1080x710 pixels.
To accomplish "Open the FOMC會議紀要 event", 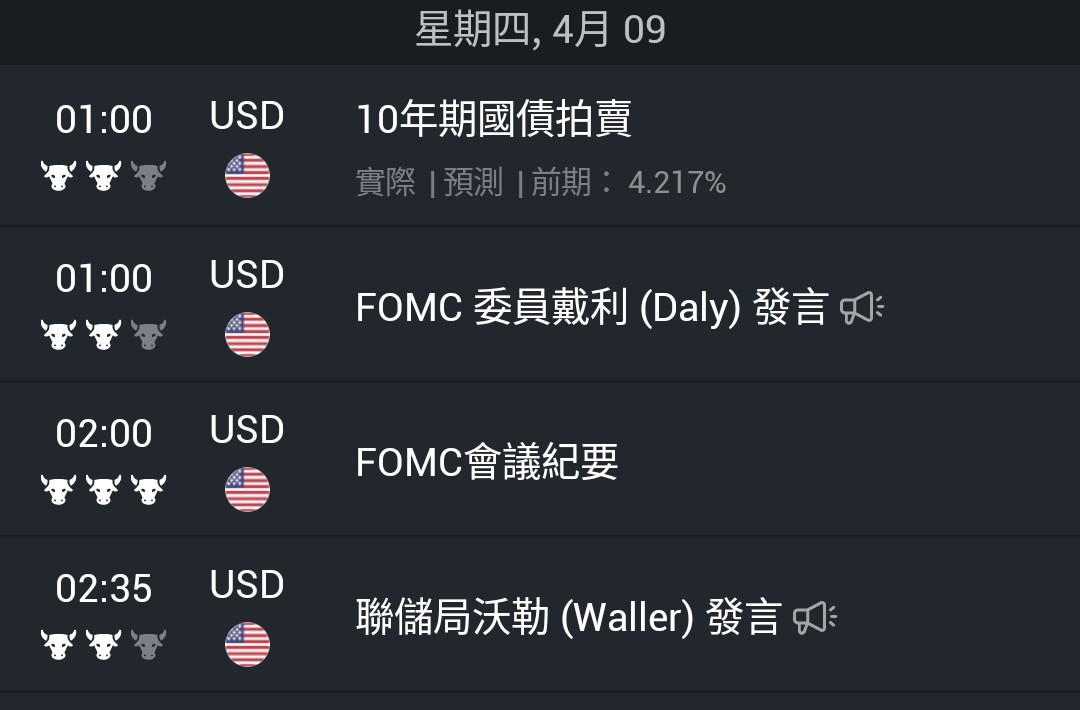I will pyautogui.click(x=487, y=462).
